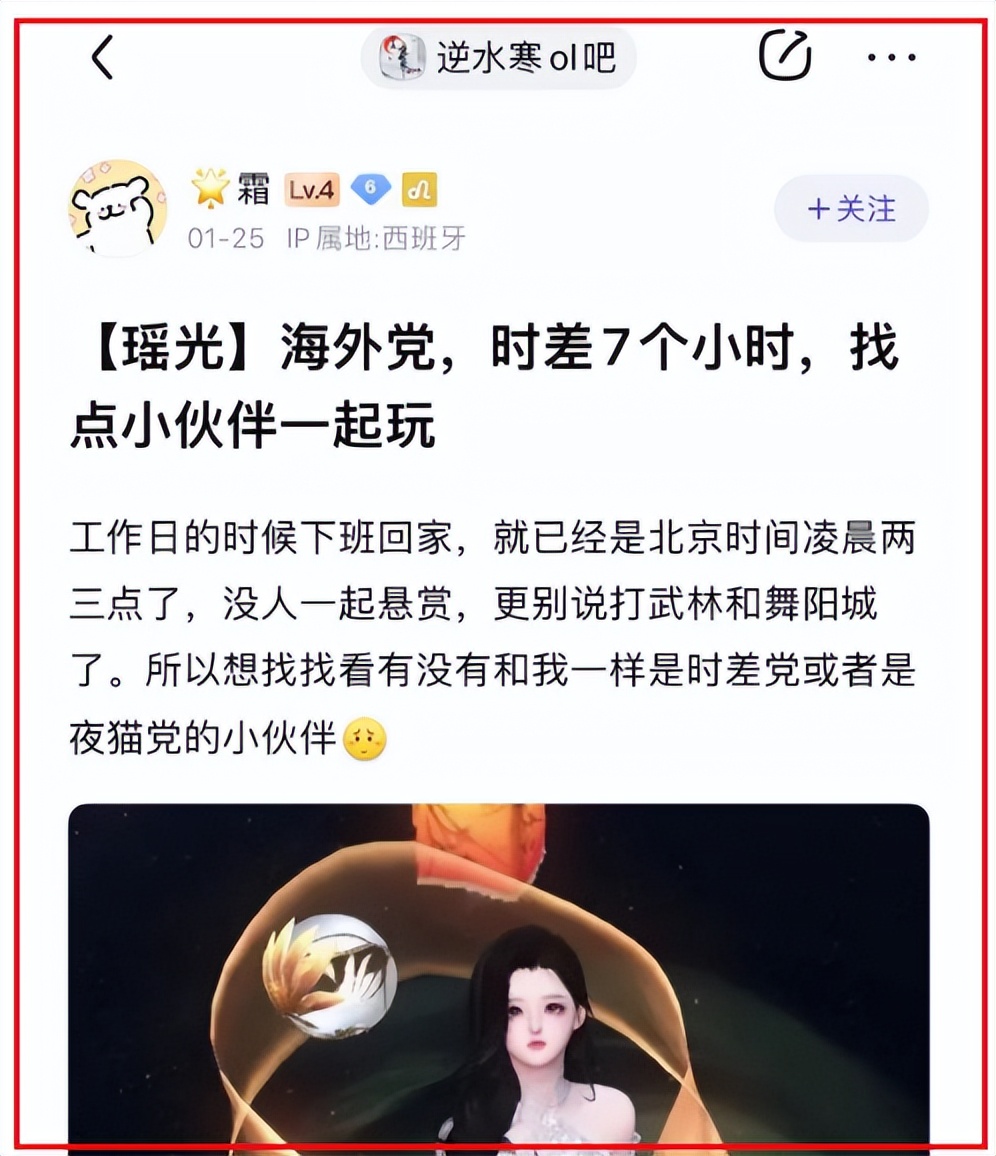
Task: Tap the pleading face emoji in post text
Action: (x=366, y=735)
